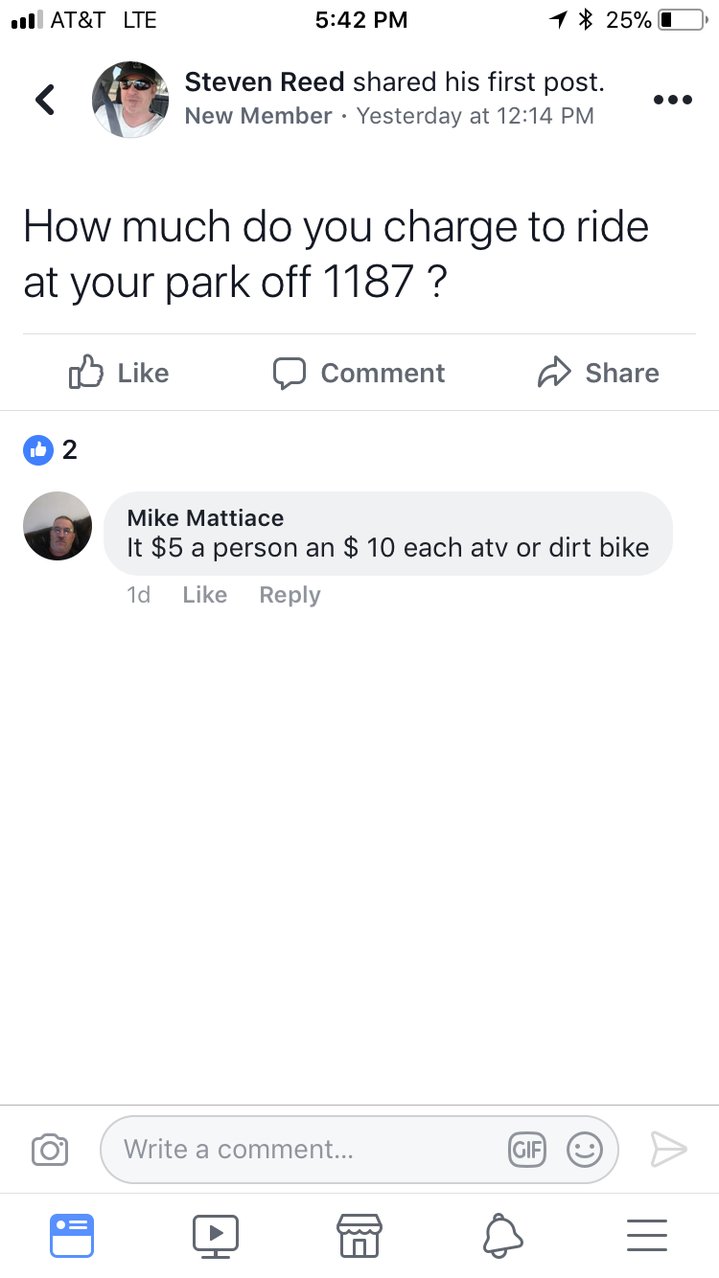
Task: View who reacted with the 2 likes
Action: coord(50,450)
